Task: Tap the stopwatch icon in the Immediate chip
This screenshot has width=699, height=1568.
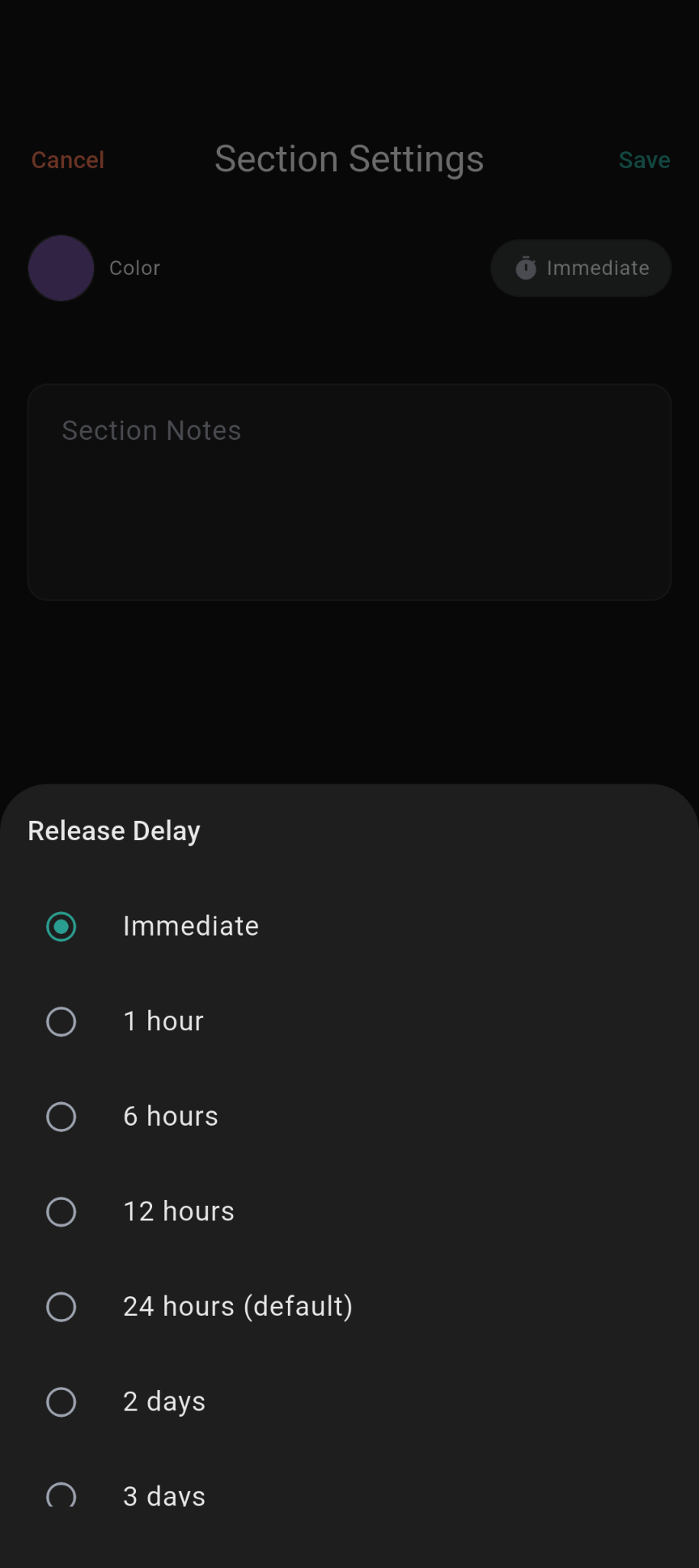Action: [527, 268]
